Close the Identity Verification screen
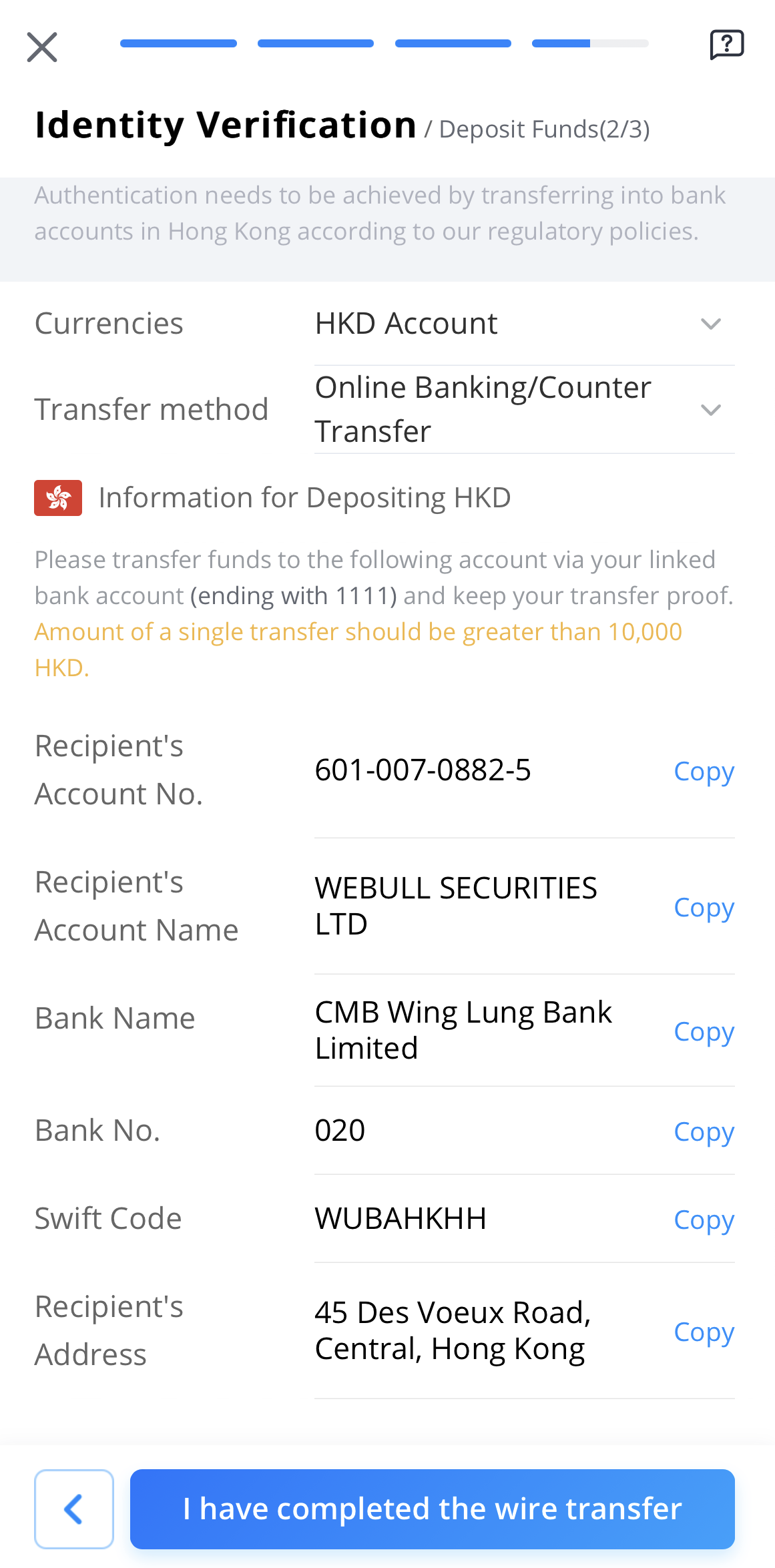This screenshot has height=1568, width=775. [41, 46]
